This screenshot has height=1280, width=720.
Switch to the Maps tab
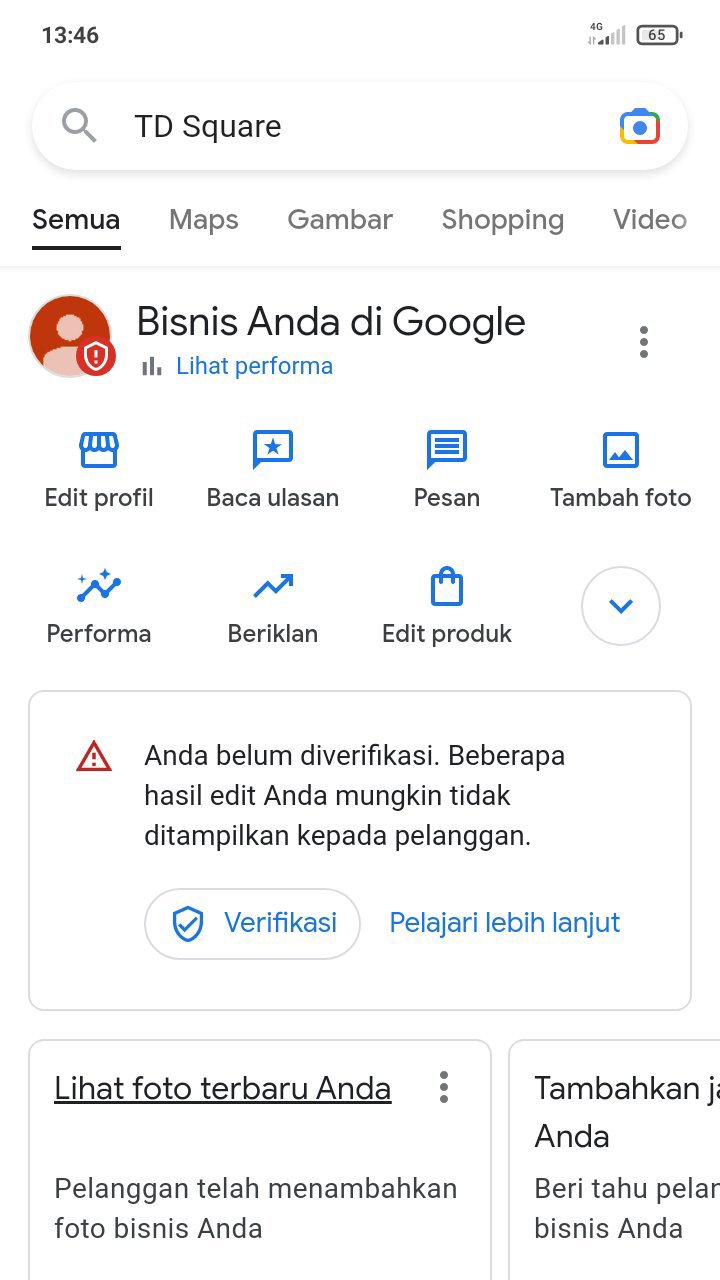[x=204, y=220]
